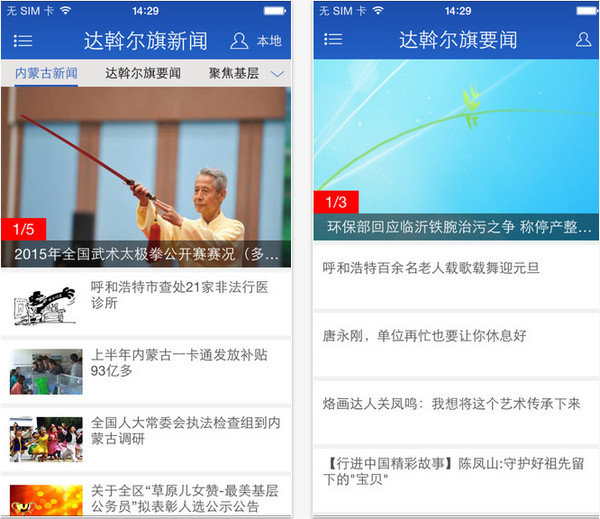Switch to the 内蒙古新闻 tab
600x519 pixels.
click(x=46, y=73)
